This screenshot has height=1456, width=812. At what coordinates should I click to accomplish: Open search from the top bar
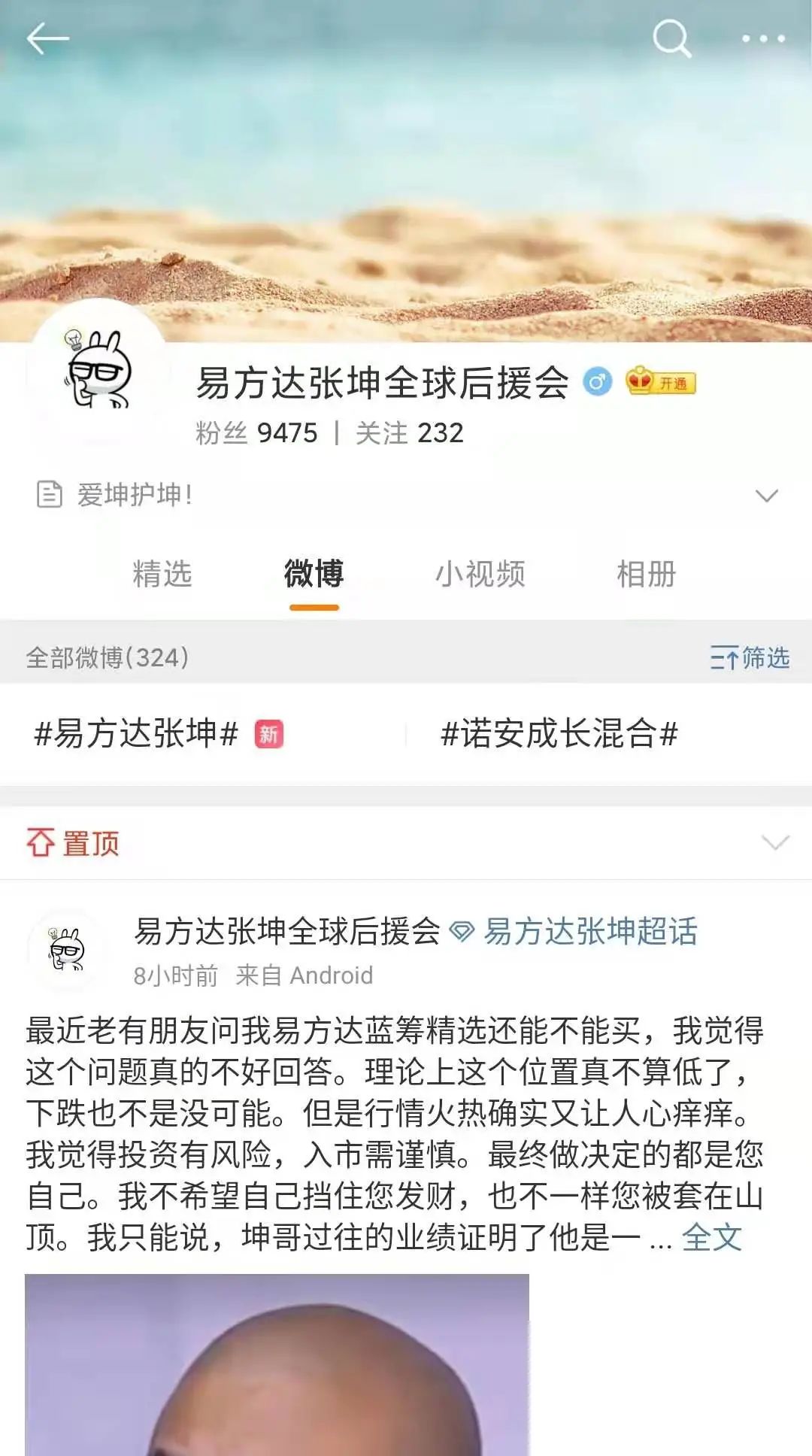point(673,39)
